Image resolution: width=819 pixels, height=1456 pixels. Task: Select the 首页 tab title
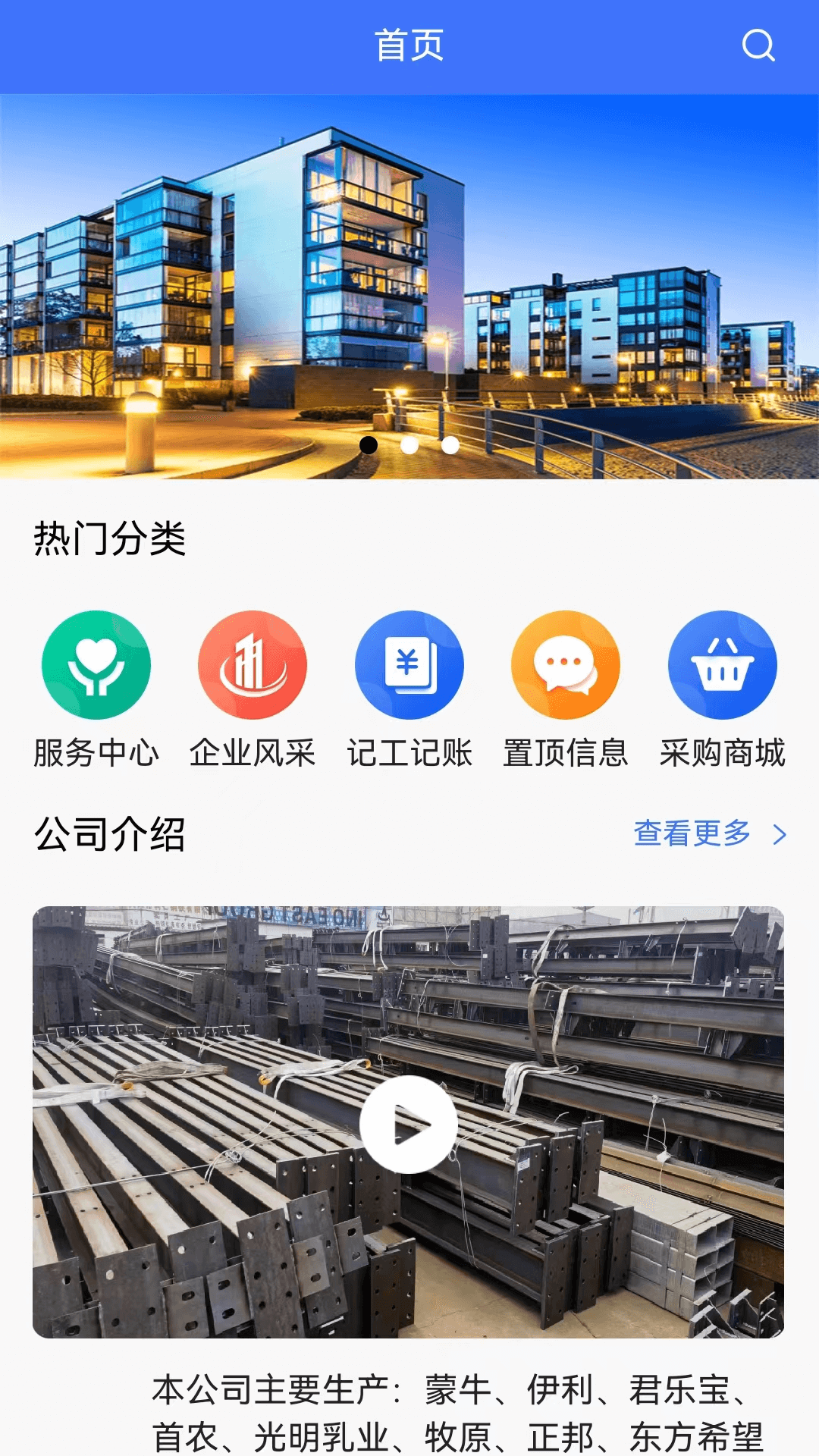(409, 45)
